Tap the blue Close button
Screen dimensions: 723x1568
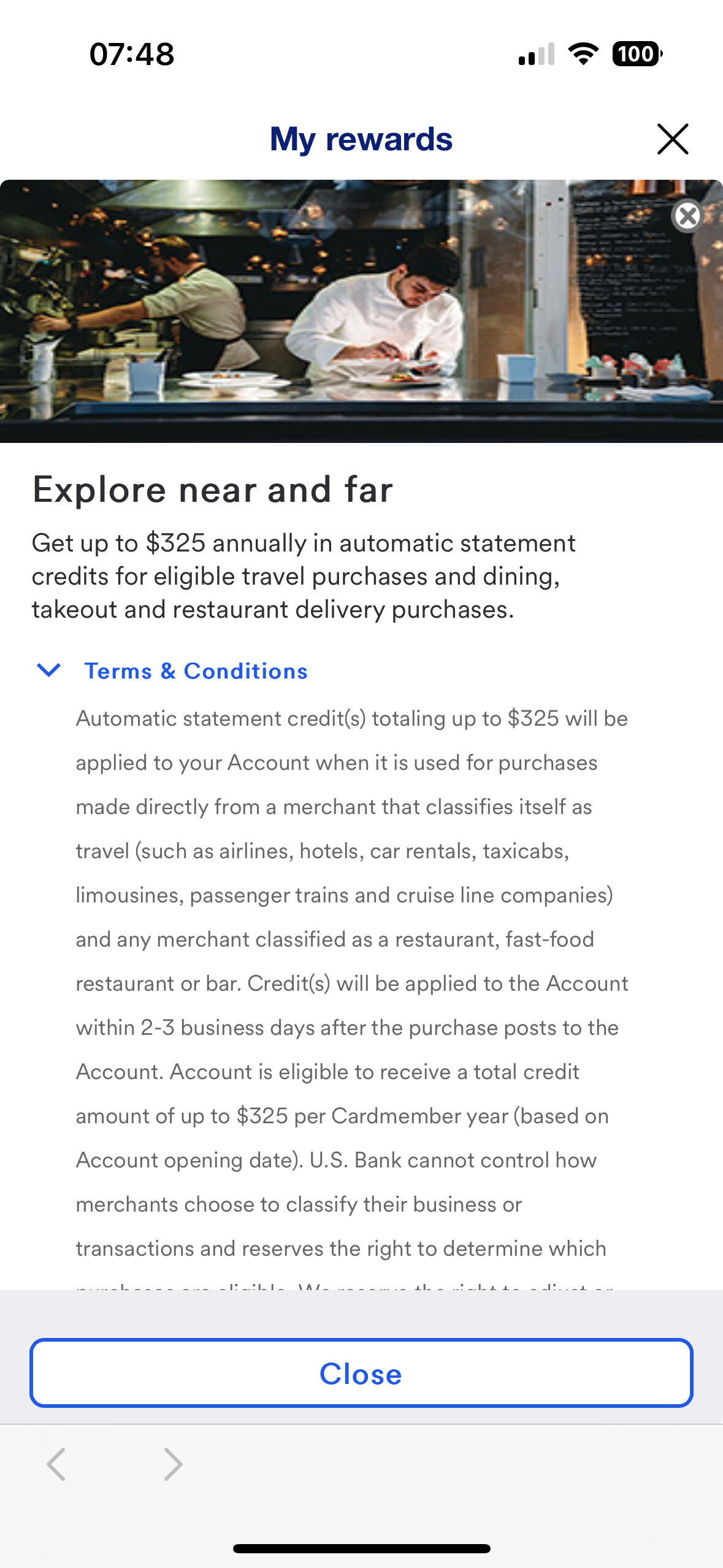(361, 1373)
